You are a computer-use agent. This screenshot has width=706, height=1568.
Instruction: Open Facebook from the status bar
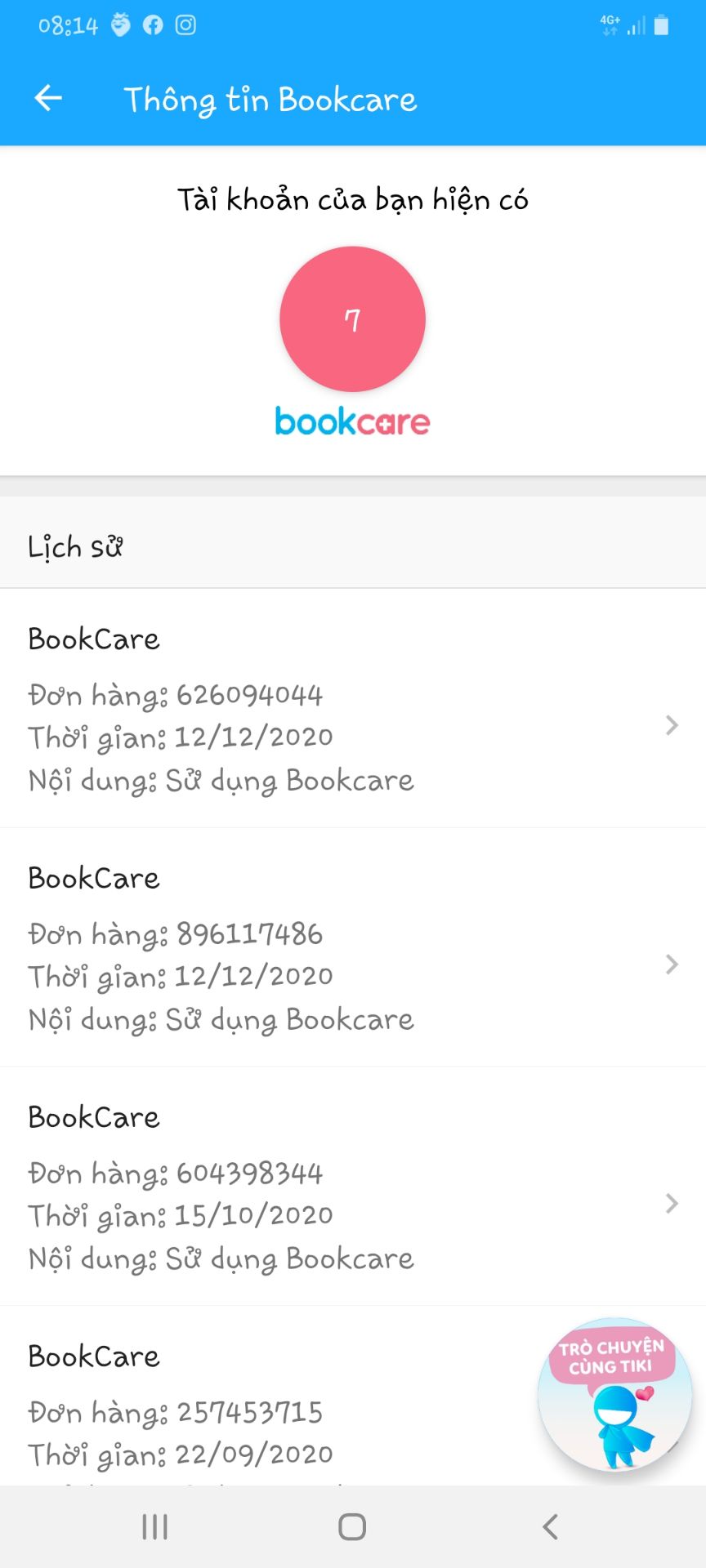tap(152, 25)
